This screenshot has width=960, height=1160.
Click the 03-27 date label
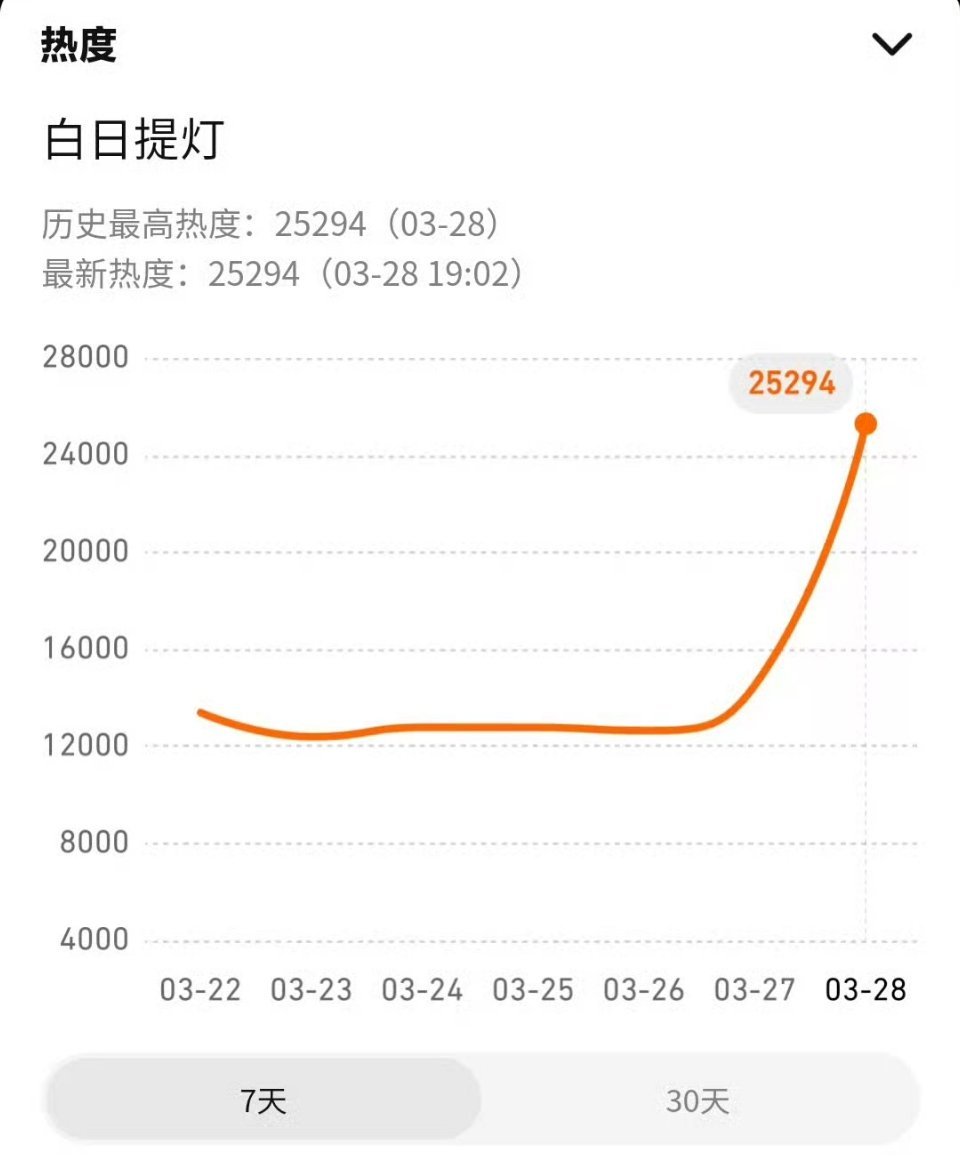click(x=753, y=990)
